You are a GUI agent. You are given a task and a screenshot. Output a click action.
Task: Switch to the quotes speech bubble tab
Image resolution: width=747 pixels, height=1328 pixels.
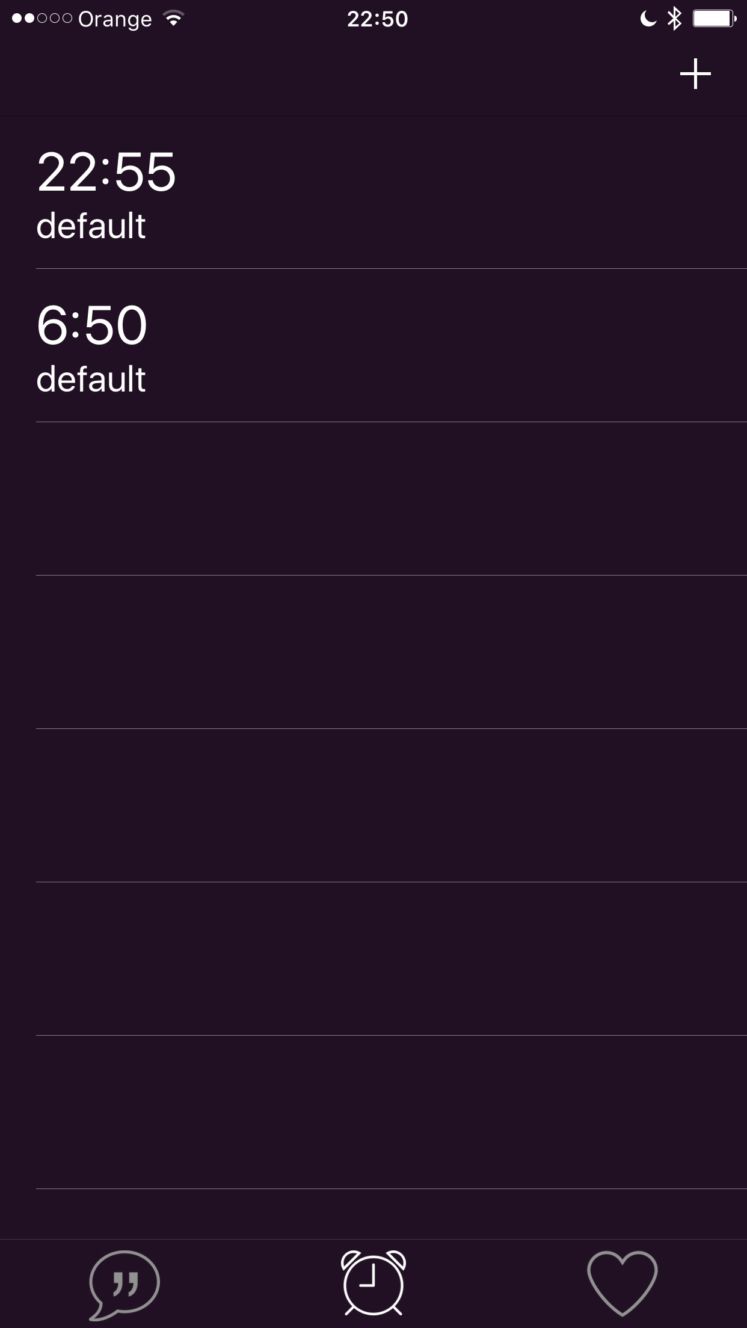(124, 1284)
